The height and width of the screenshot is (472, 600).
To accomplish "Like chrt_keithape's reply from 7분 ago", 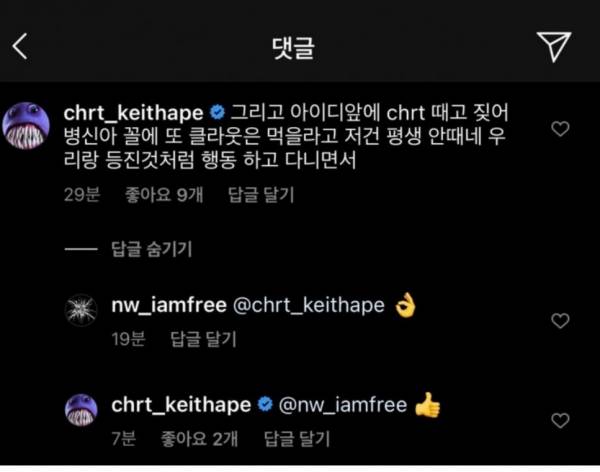I will coord(561,421).
